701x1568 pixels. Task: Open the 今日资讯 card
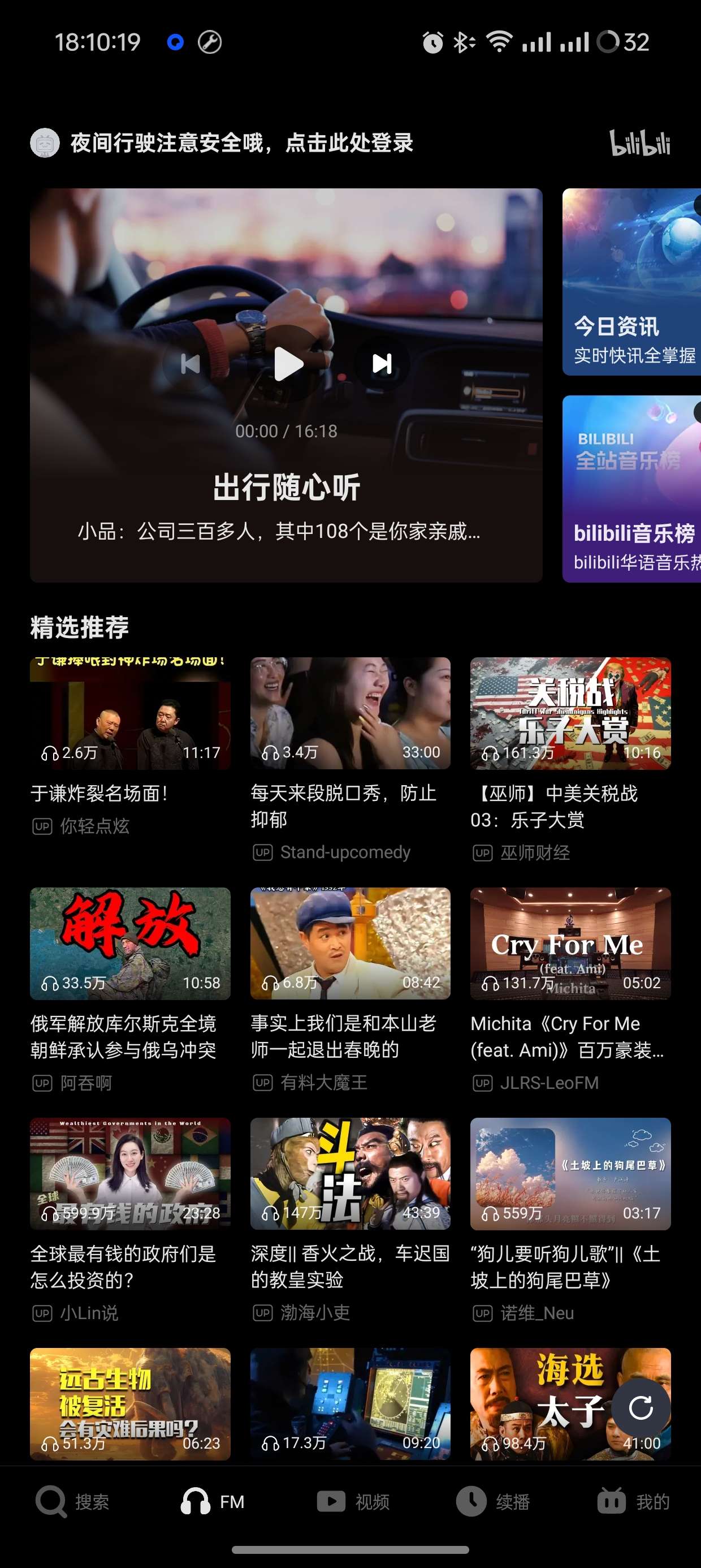pos(631,282)
